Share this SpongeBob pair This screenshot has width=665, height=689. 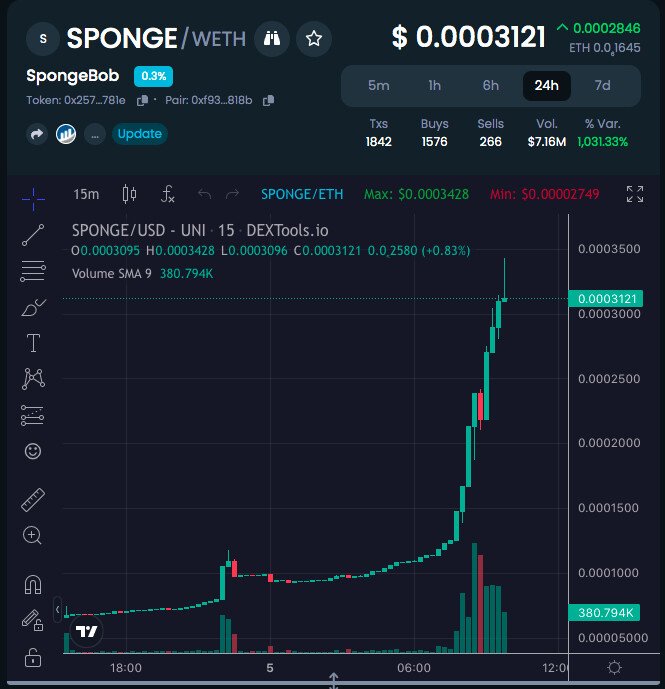(37, 133)
